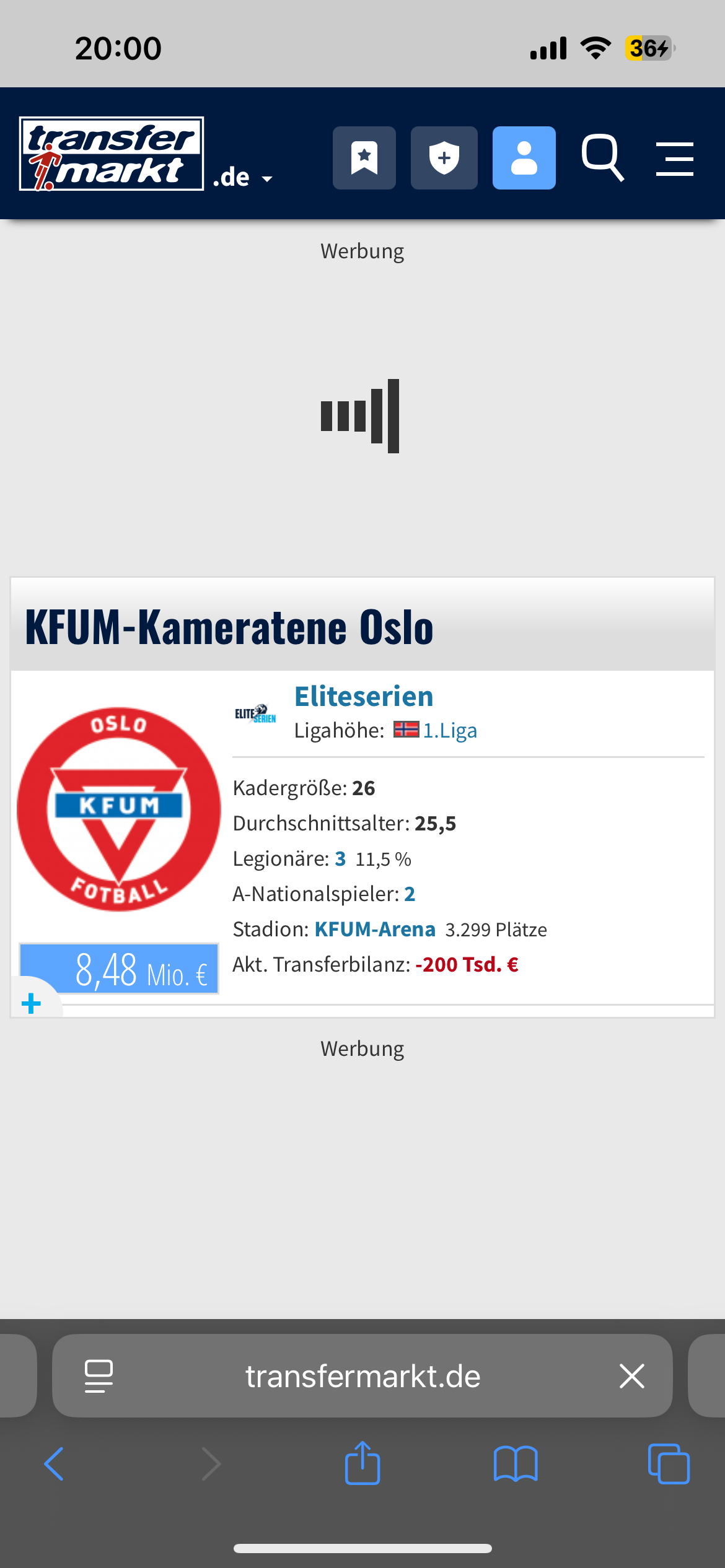Open the Legionäre count link
This screenshot has height=1568, width=725.
click(340, 859)
